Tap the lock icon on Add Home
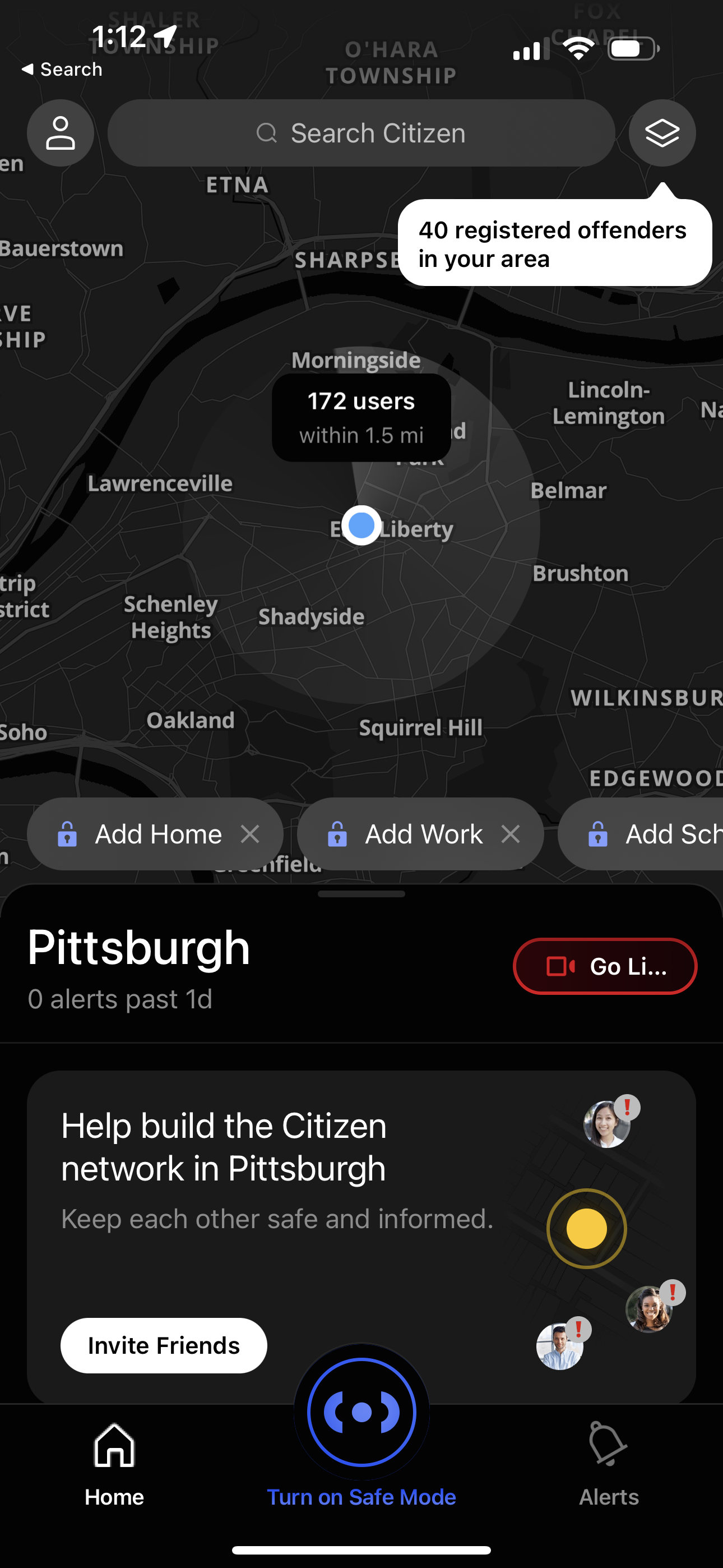 pos(67,834)
